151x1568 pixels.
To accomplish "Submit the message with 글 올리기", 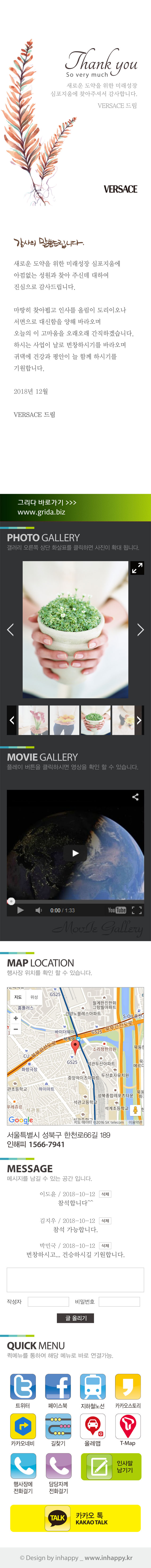I will 75,1318.
